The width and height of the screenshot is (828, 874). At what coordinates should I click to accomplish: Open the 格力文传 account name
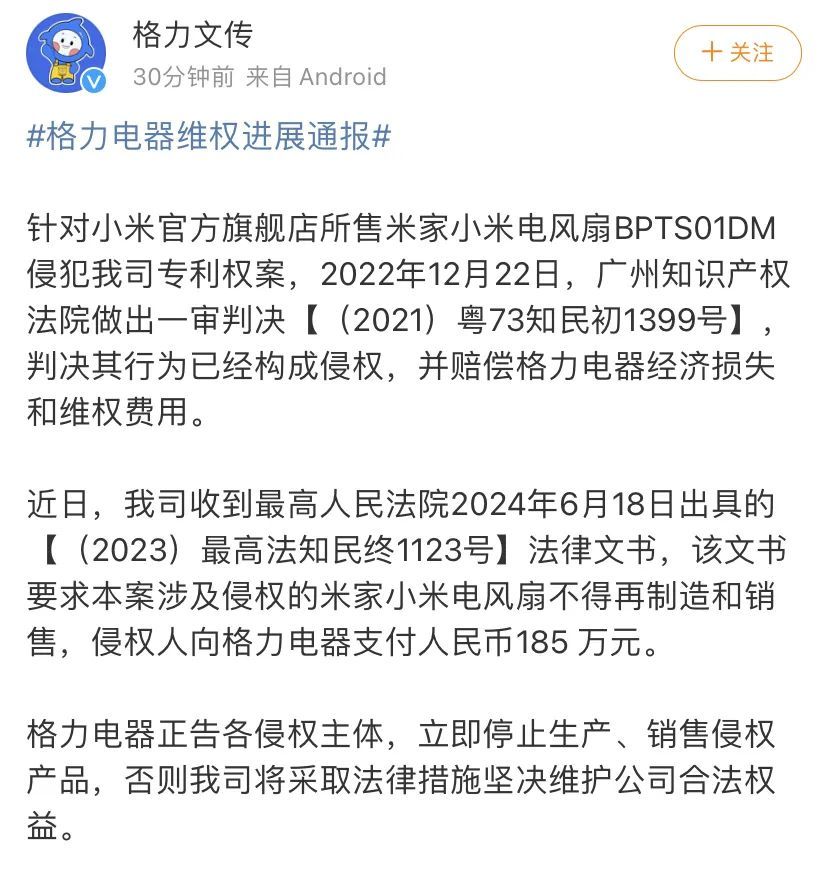pos(193,35)
